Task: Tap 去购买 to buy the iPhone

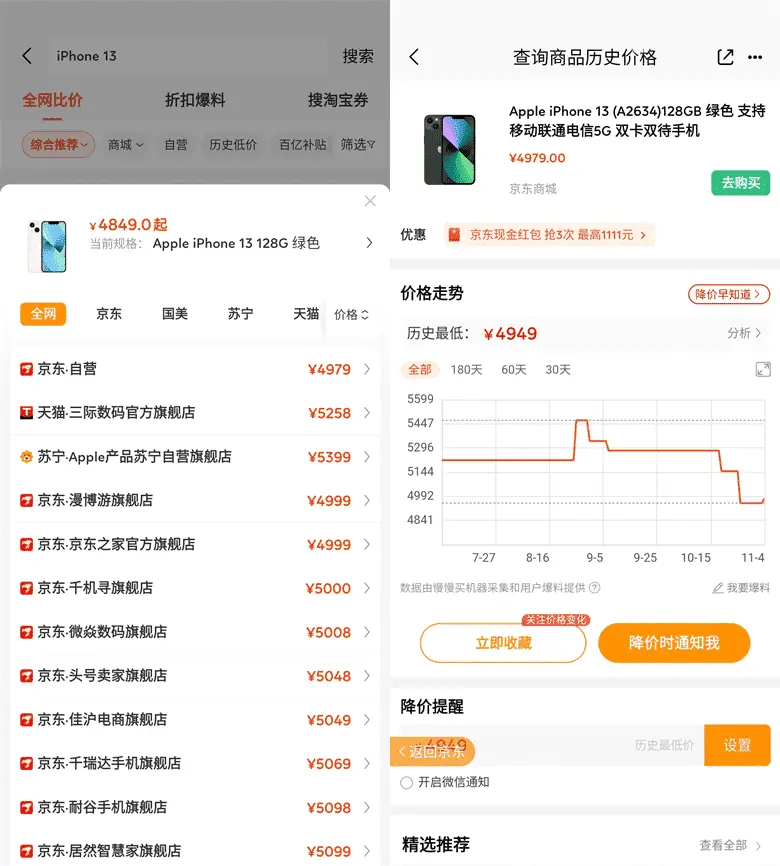Action: tap(740, 183)
